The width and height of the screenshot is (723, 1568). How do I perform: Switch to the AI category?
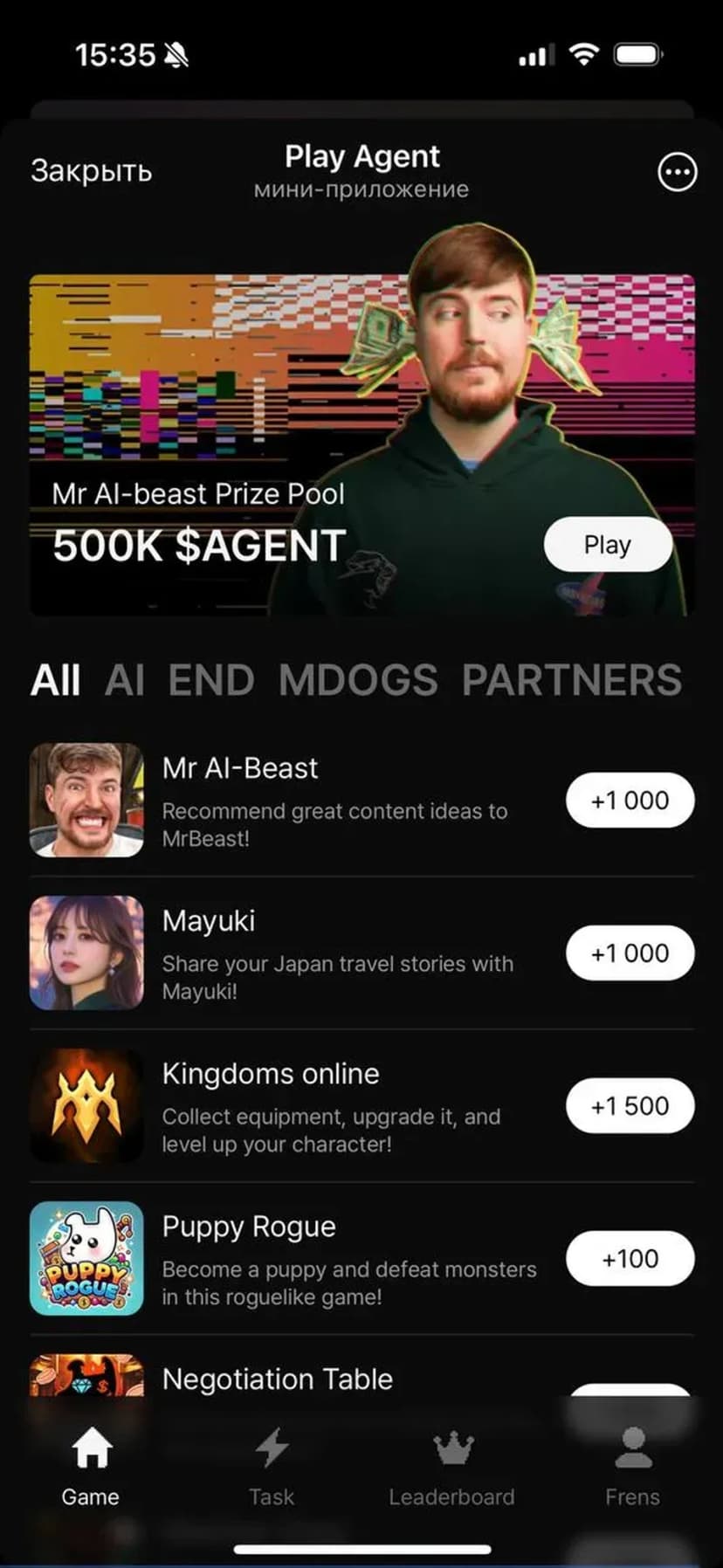pyautogui.click(x=125, y=680)
